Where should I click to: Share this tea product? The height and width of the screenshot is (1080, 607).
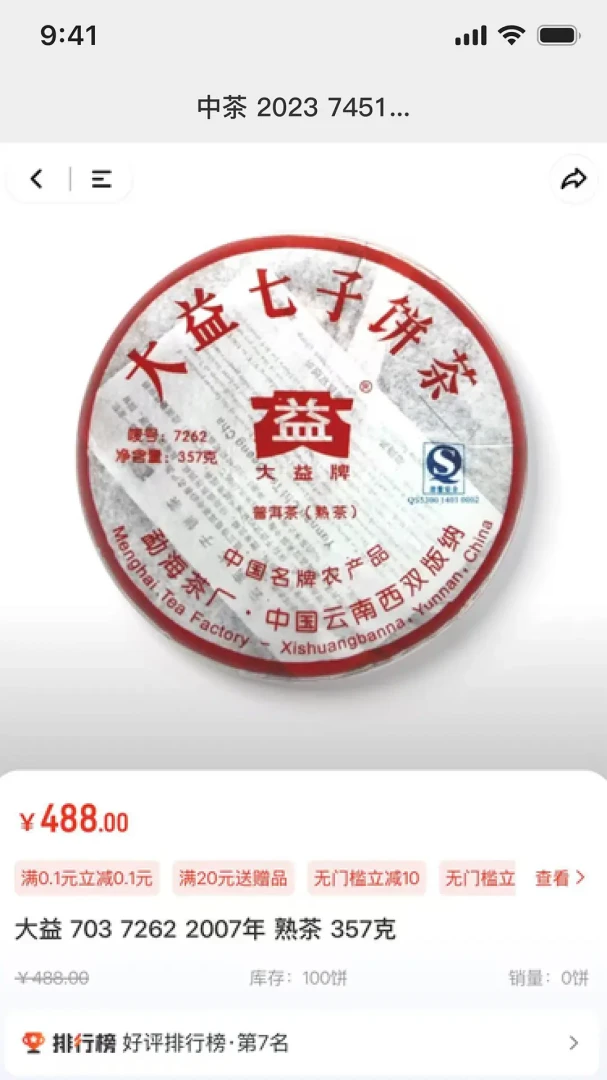(573, 179)
